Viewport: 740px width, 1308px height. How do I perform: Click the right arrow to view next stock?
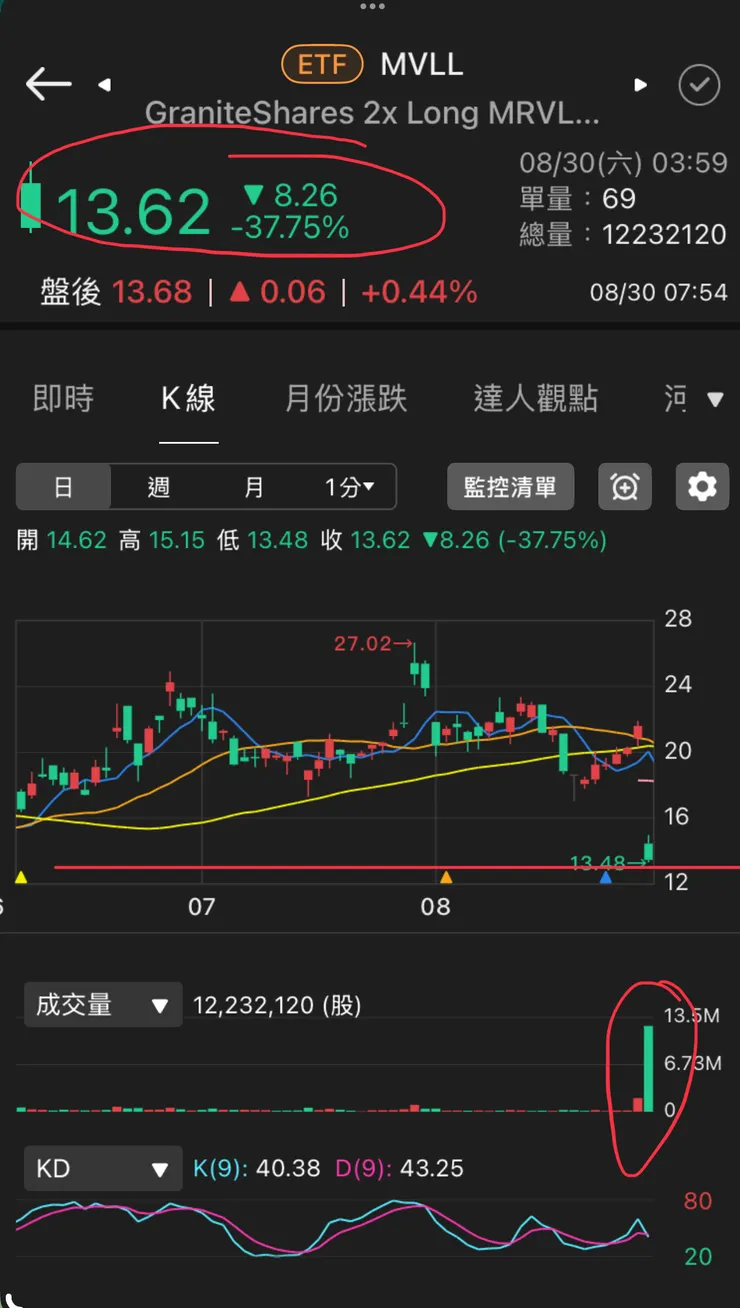(641, 85)
